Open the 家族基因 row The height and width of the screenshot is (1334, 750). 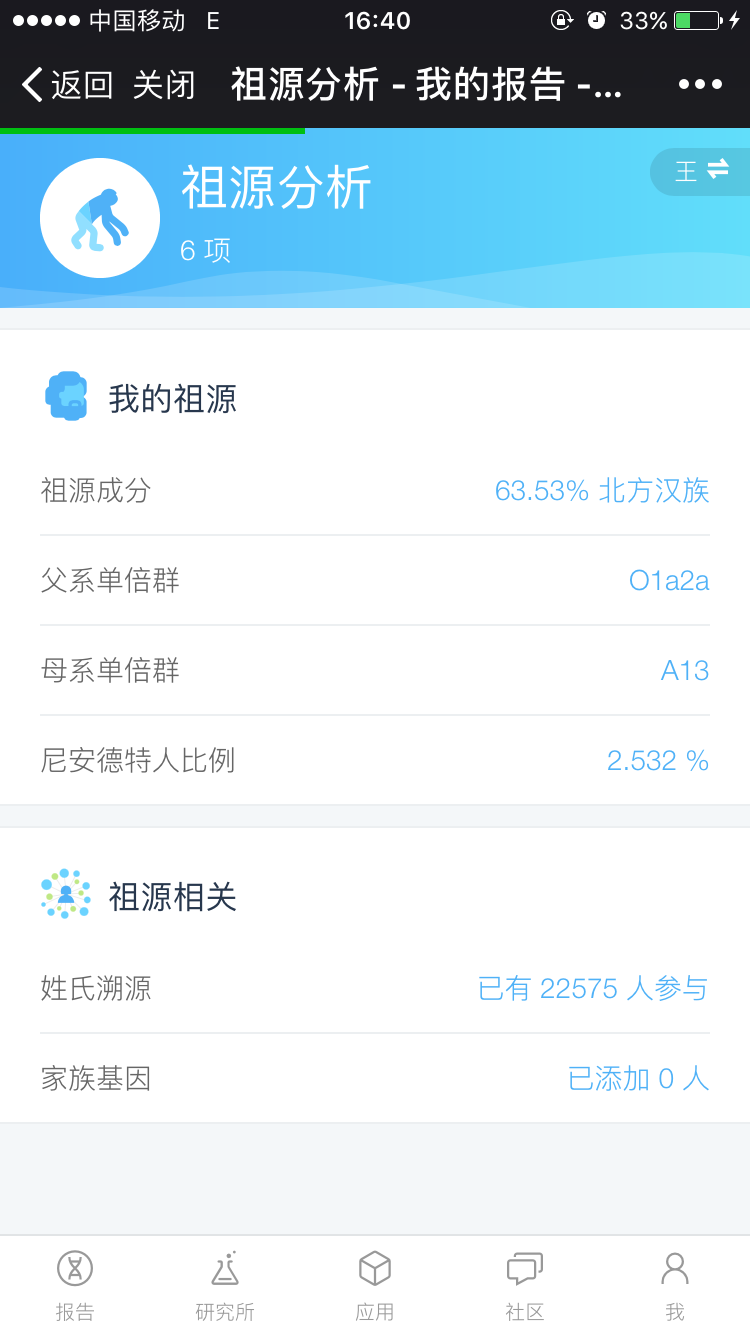(x=375, y=1078)
